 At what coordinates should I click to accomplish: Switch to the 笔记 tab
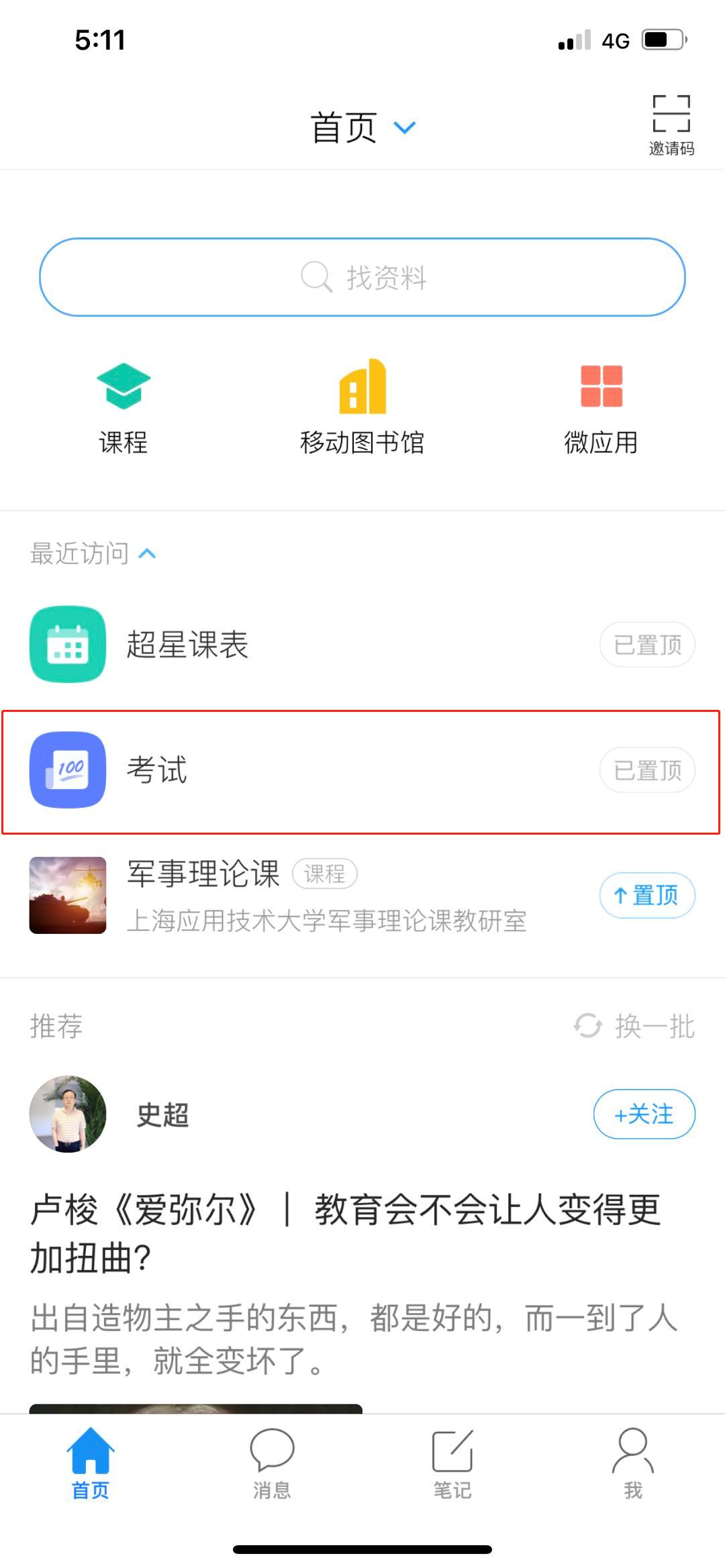click(x=452, y=1463)
